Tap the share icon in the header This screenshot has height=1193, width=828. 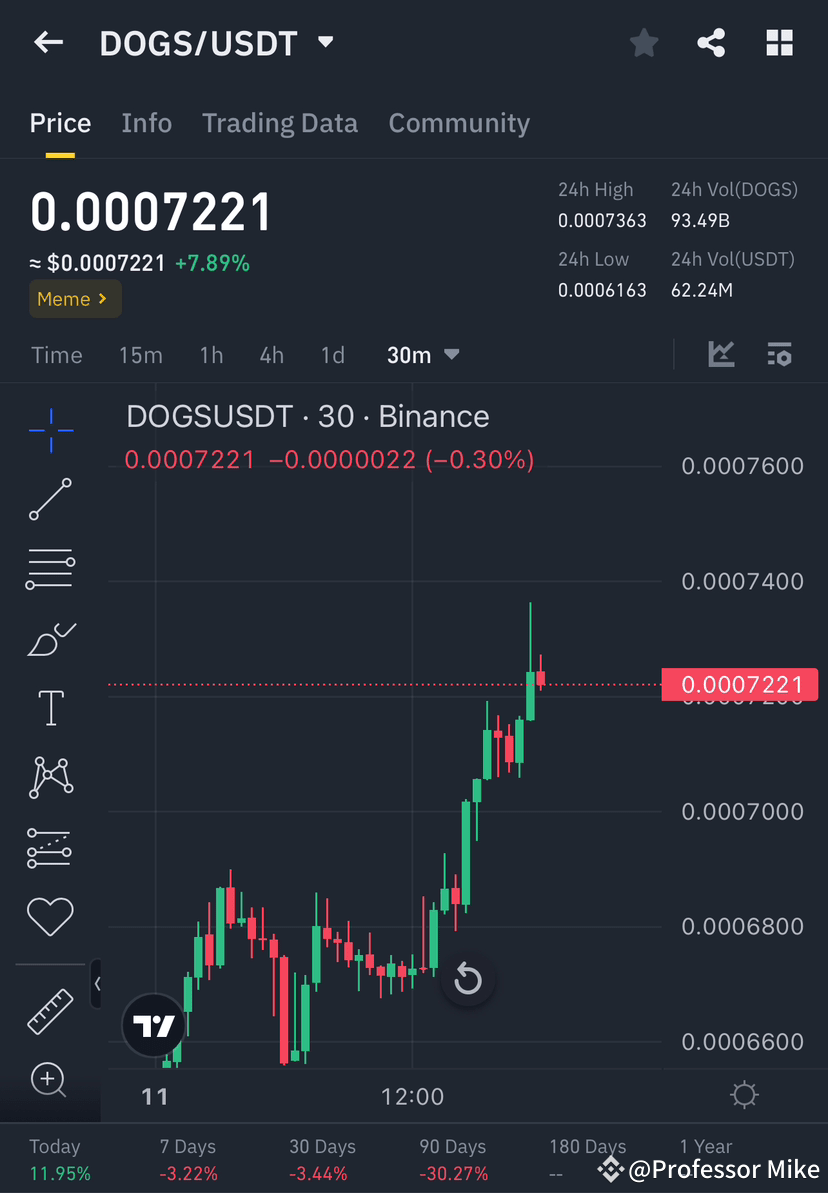pos(711,42)
